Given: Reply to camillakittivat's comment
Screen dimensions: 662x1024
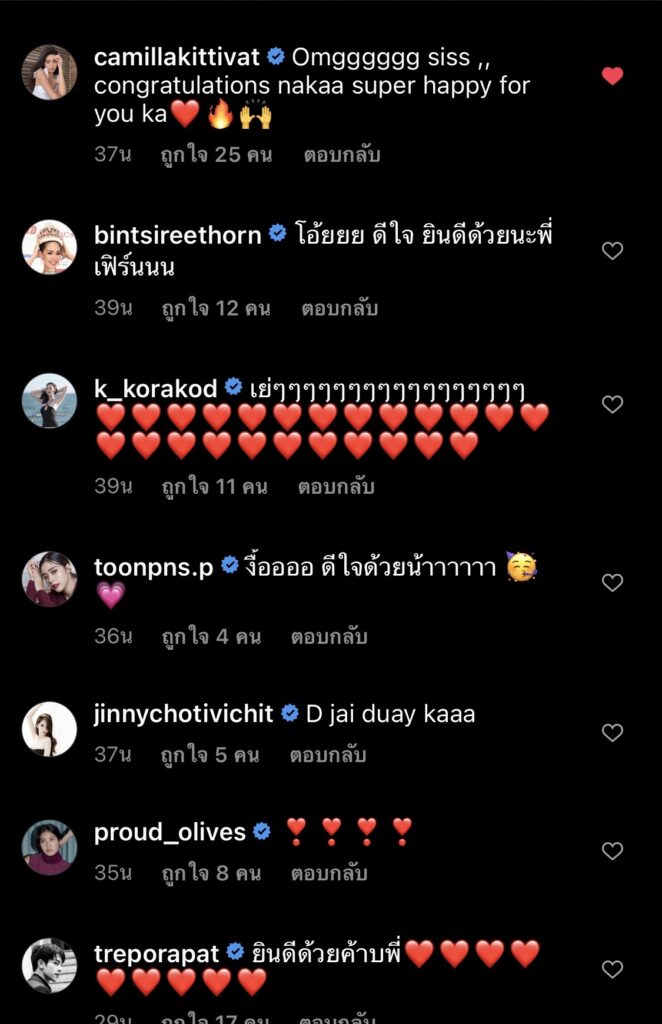Looking at the screenshot, I should 342,155.
